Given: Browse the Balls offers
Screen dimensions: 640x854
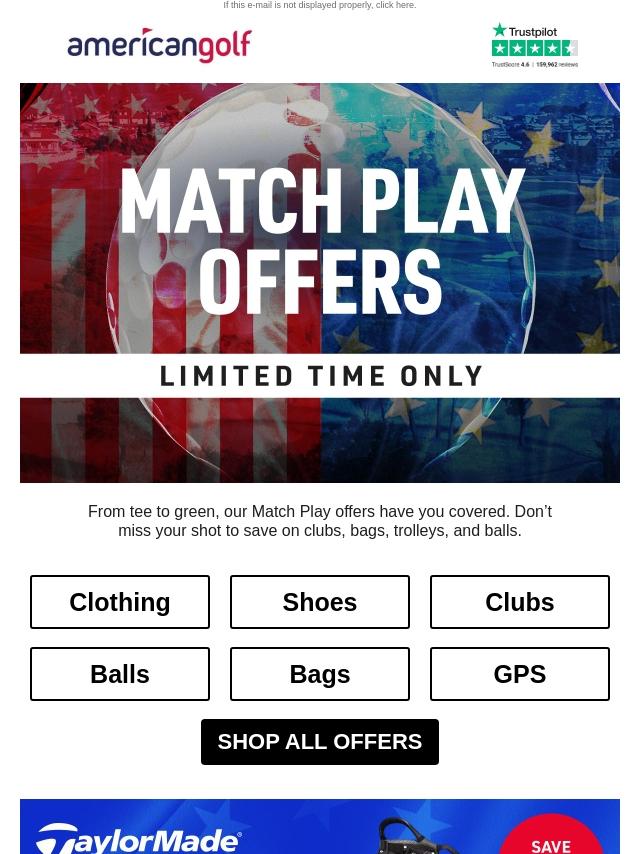Looking at the screenshot, I should click(120, 674).
